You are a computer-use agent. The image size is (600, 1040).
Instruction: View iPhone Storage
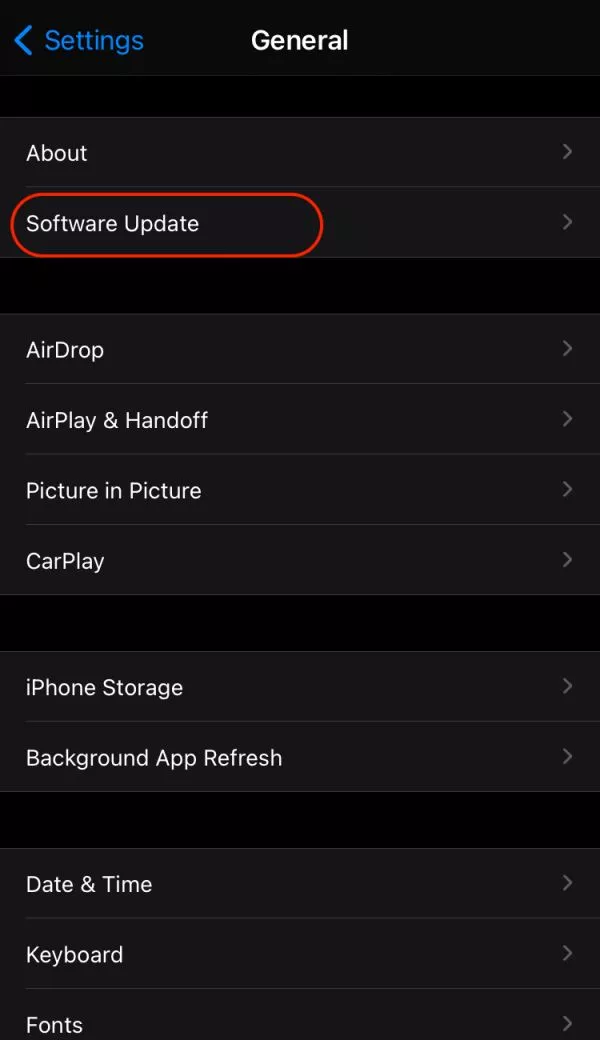[x=300, y=686]
